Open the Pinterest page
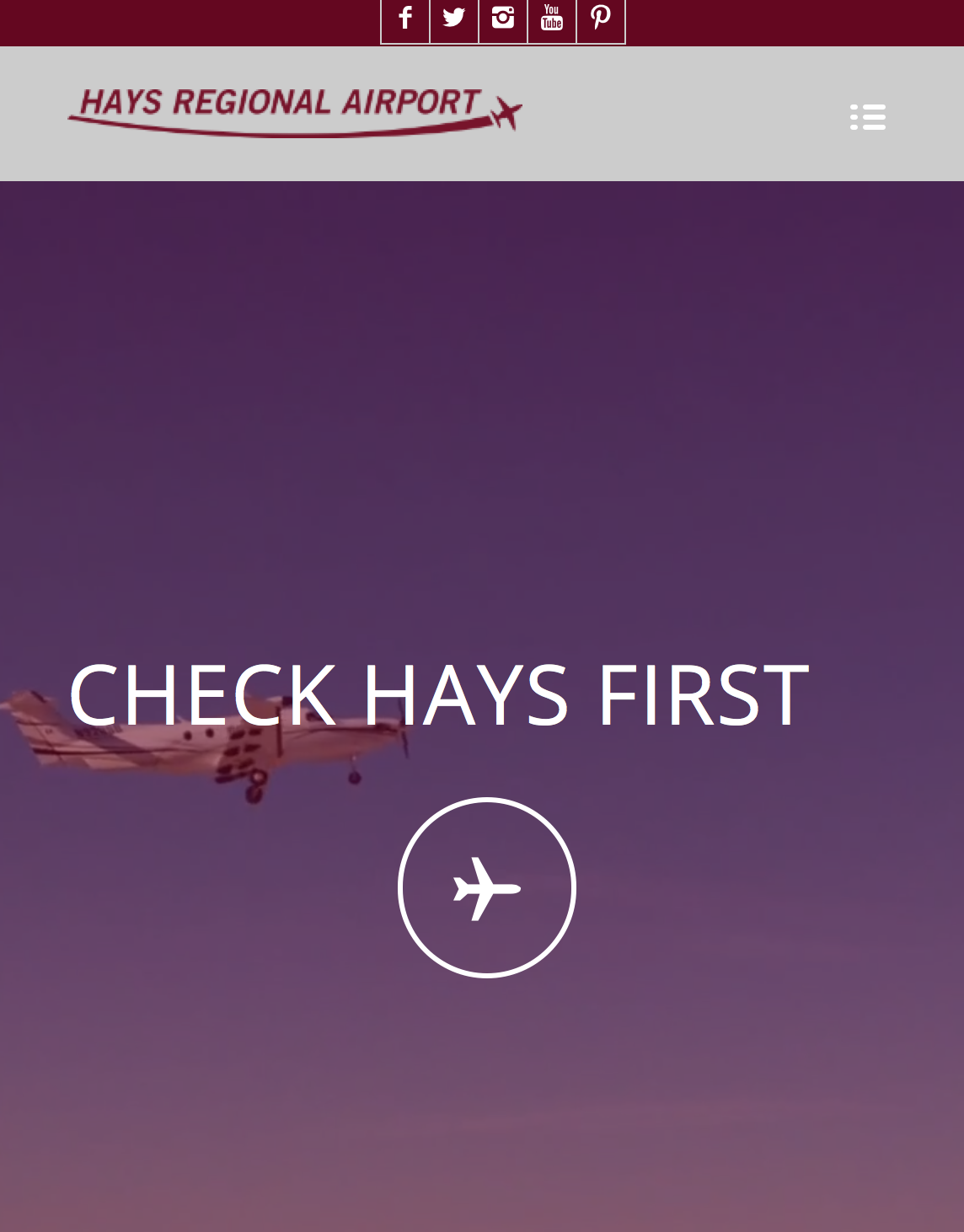The image size is (964, 1232). [x=601, y=19]
